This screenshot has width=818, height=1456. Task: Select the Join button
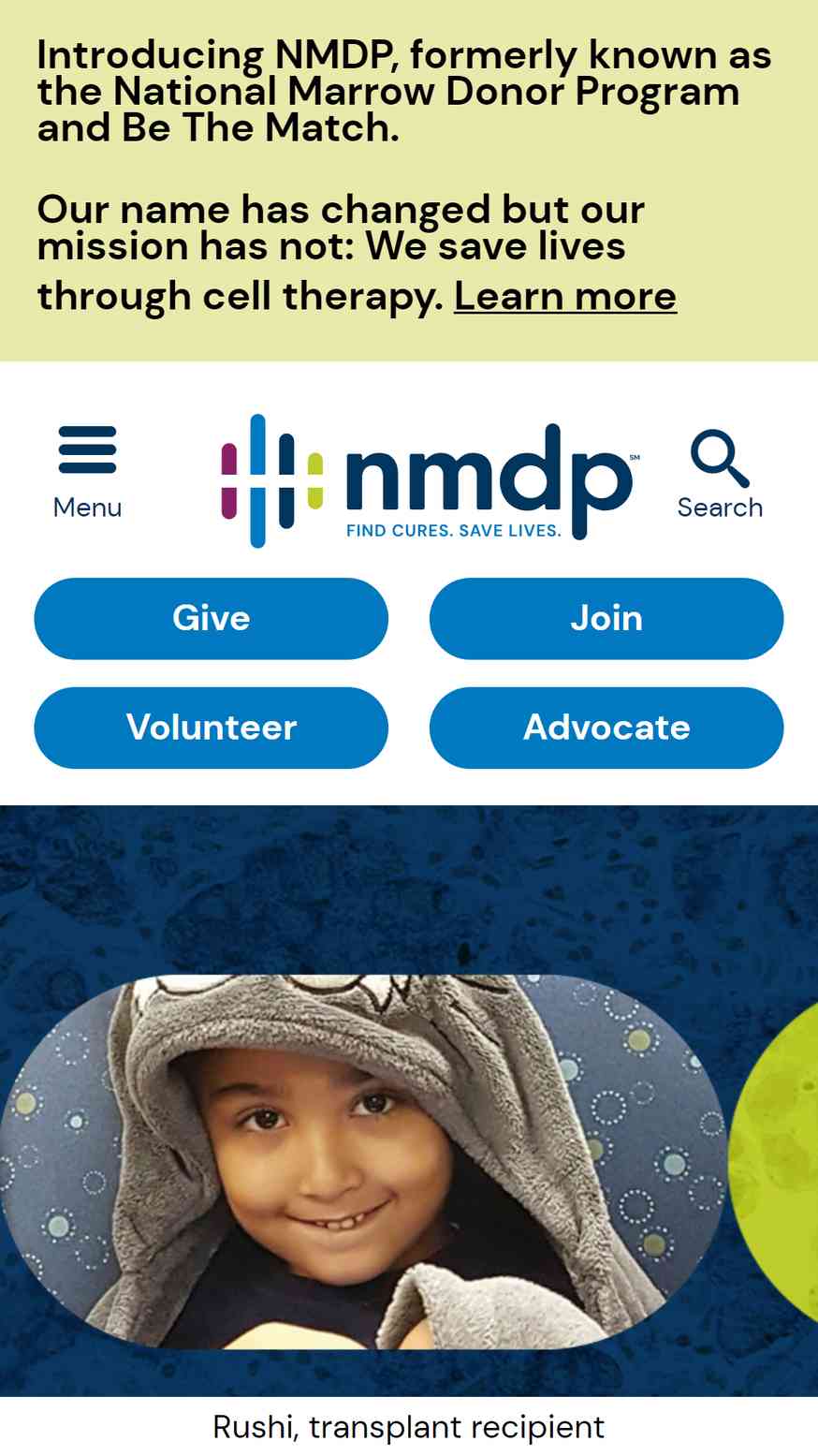click(x=606, y=618)
